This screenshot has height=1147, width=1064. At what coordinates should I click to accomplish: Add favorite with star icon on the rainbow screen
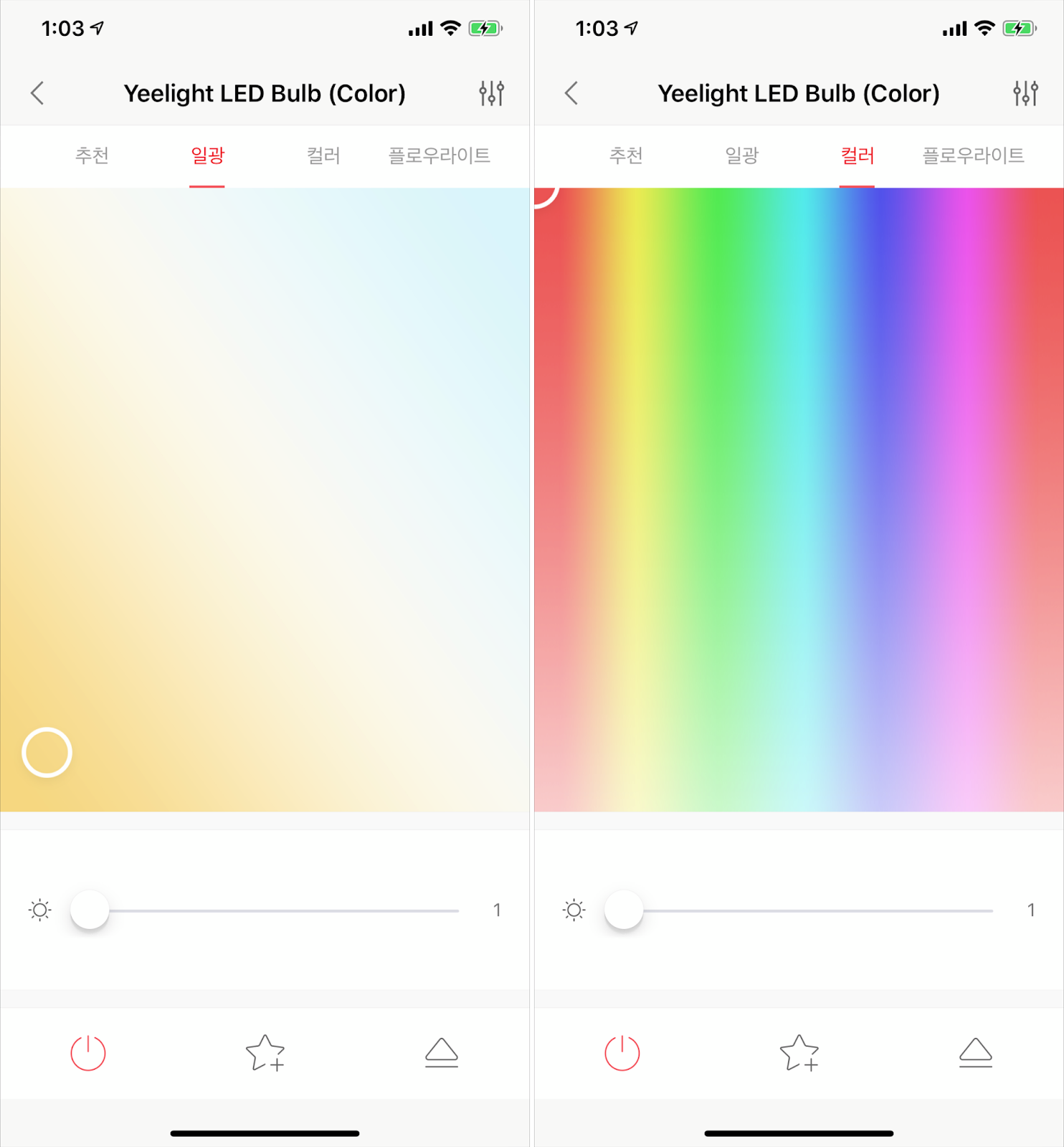point(799,1053)
